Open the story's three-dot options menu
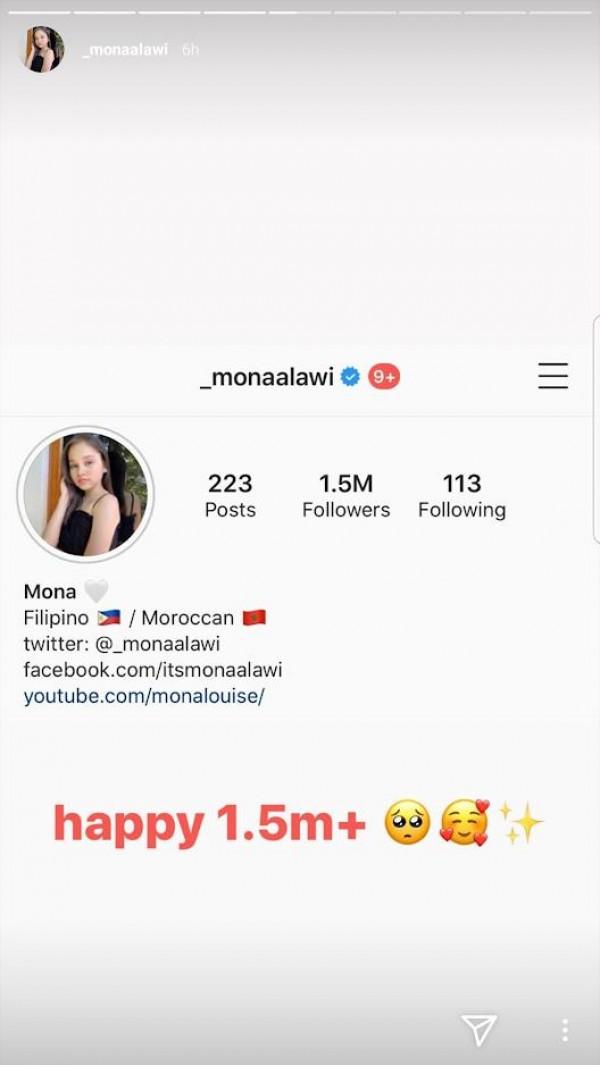This screenshot has height=1065, width=600. point(565,1030)
